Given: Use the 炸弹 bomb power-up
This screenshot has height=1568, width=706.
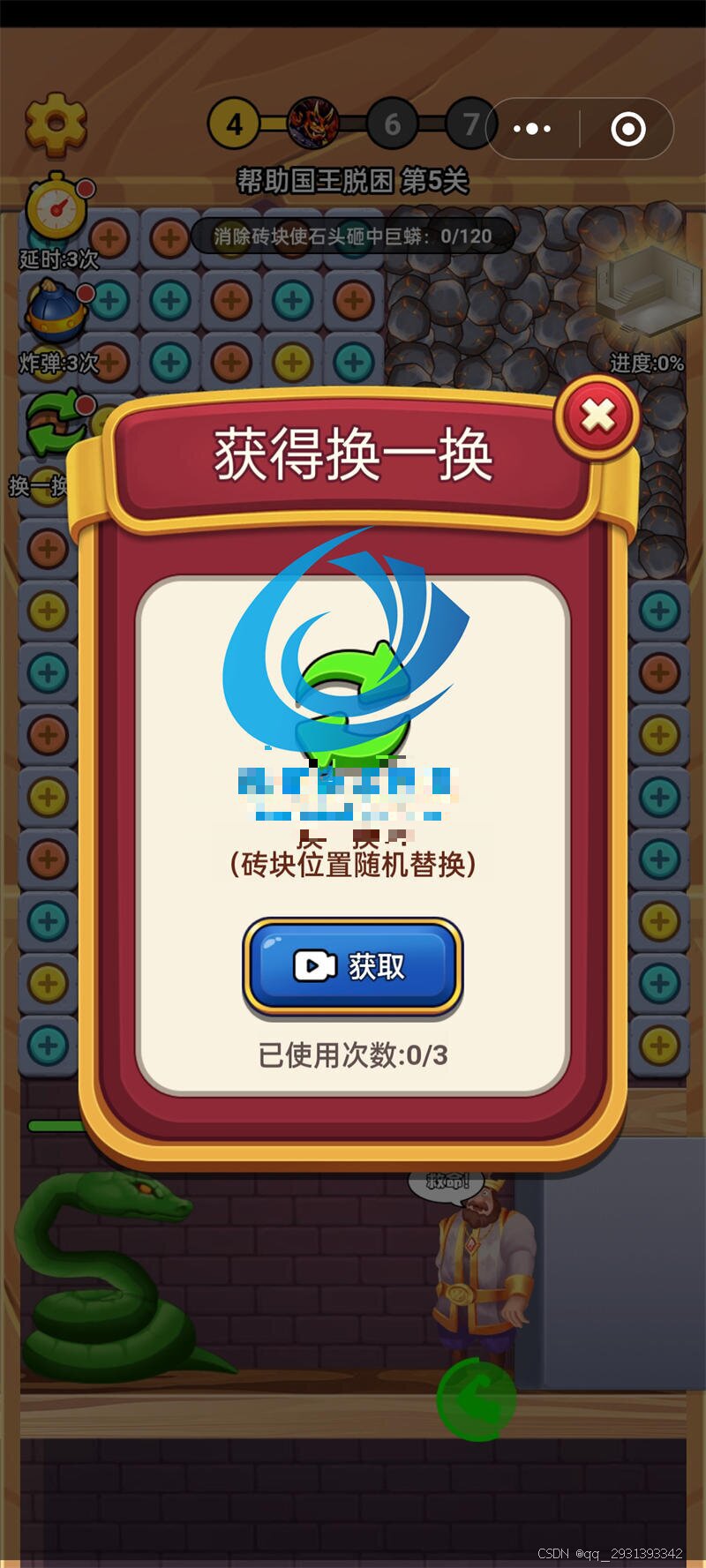Looking at the screenshot, I should (x=55, y=311).
